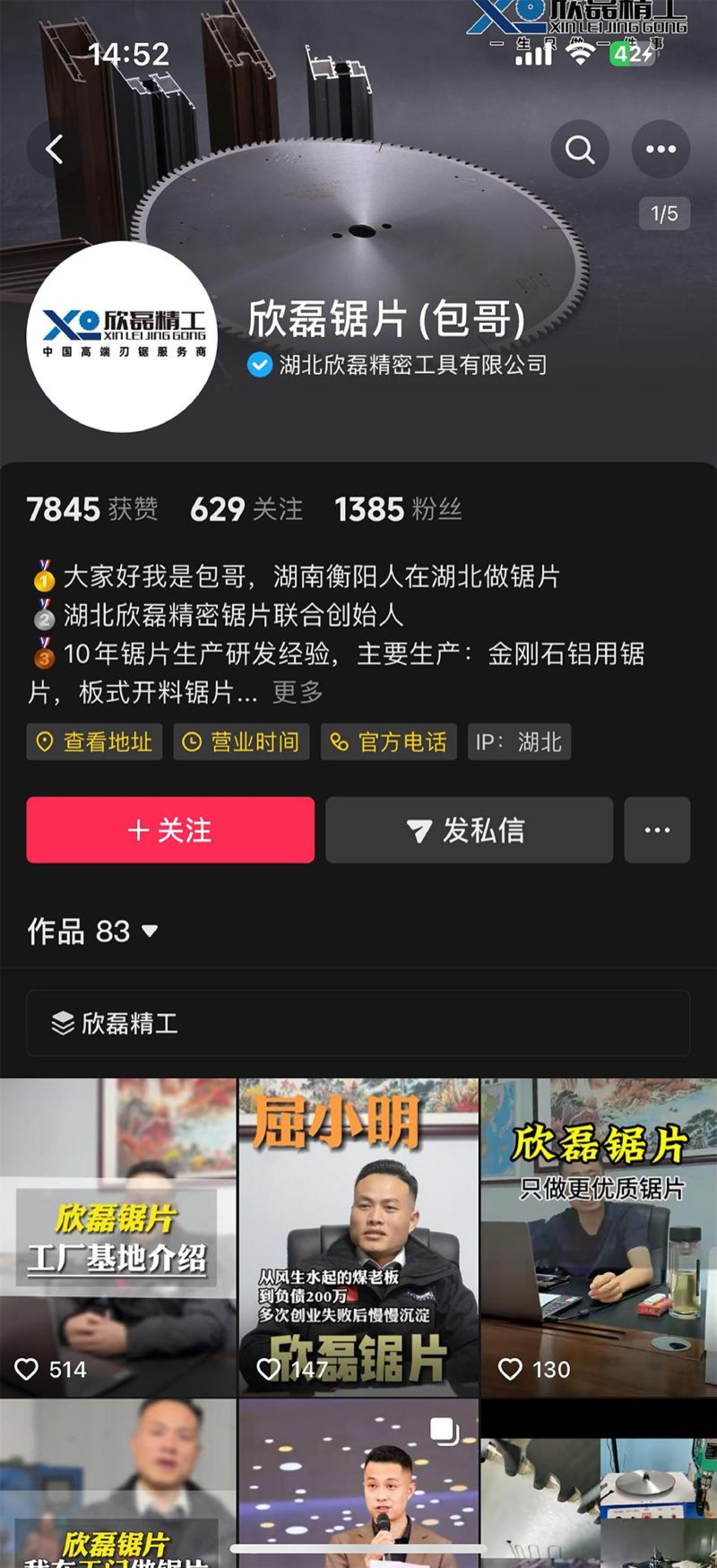
Task: Open the search magnifier icon
Action: [580, 149]
